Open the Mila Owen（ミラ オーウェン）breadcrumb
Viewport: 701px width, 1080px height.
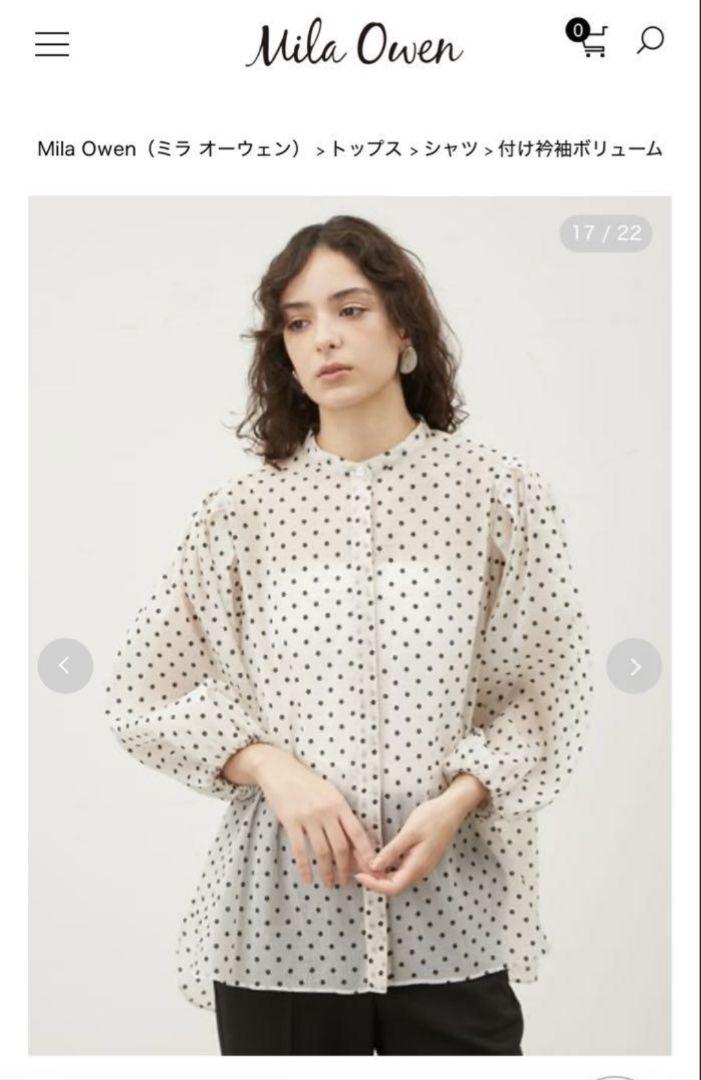(x=170, y=149)
